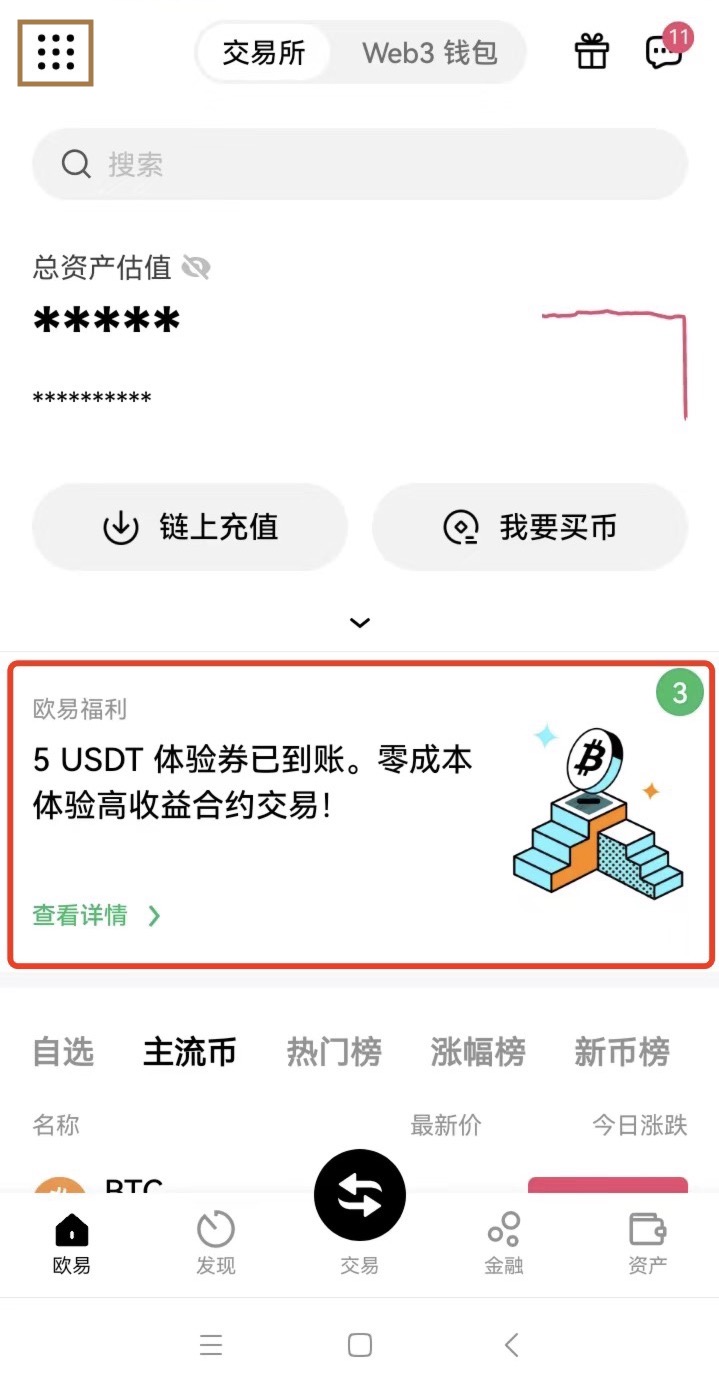Screen dimensions: 719x1393
Task: Tap the system back button
Action: click(511, 1345)
